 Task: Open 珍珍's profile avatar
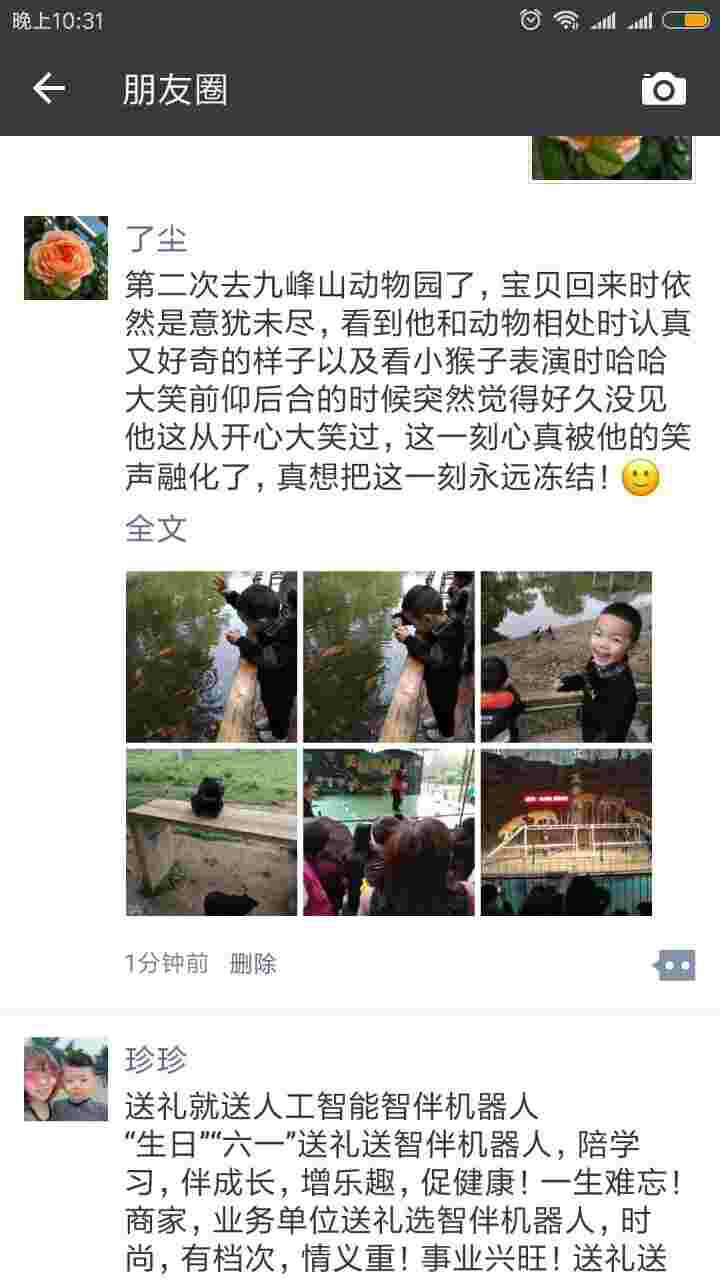(x=66, y=1079)
